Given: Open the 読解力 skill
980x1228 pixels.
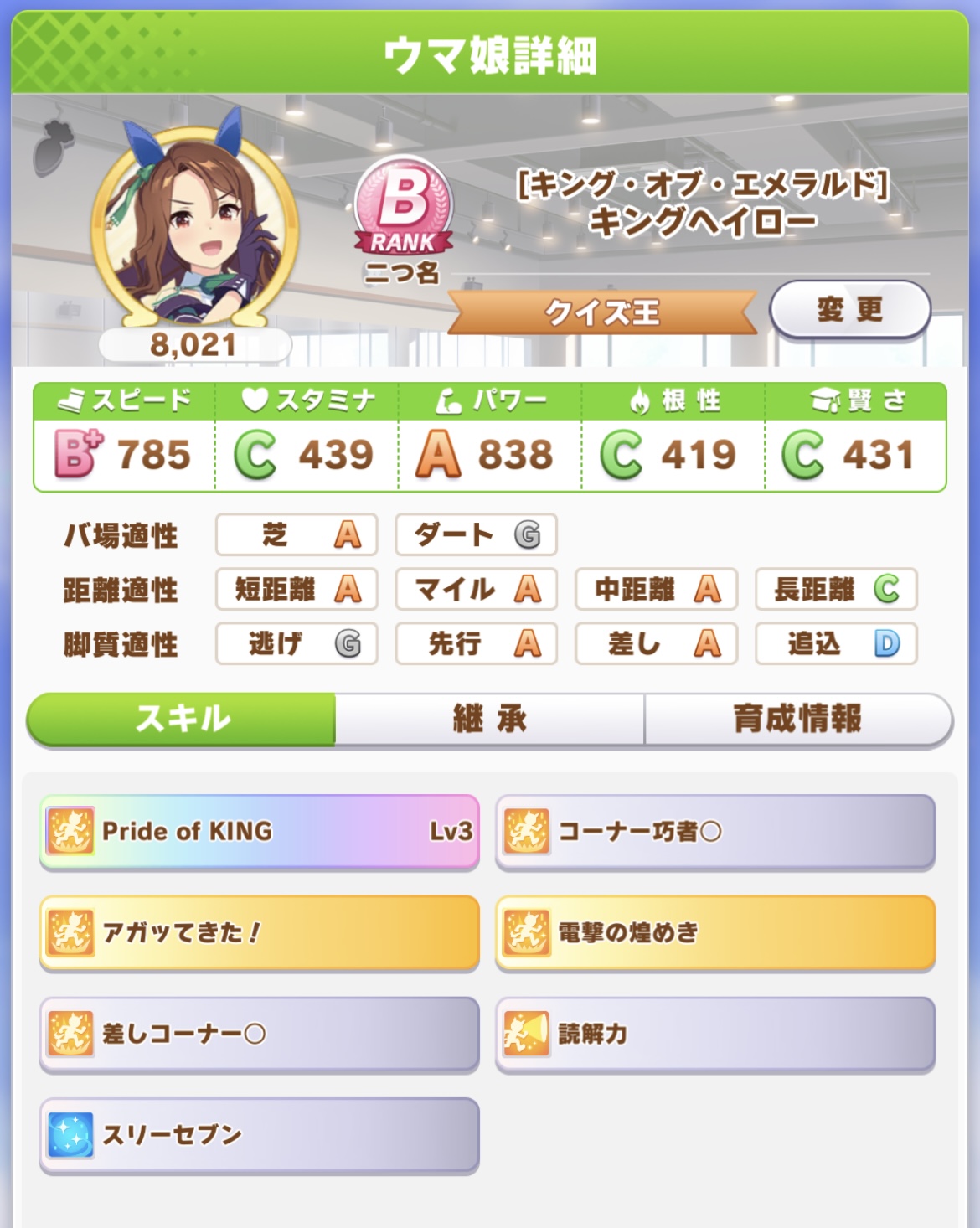Looking at the screenshot, I should pyautogui.click(x=715, y=1034).
